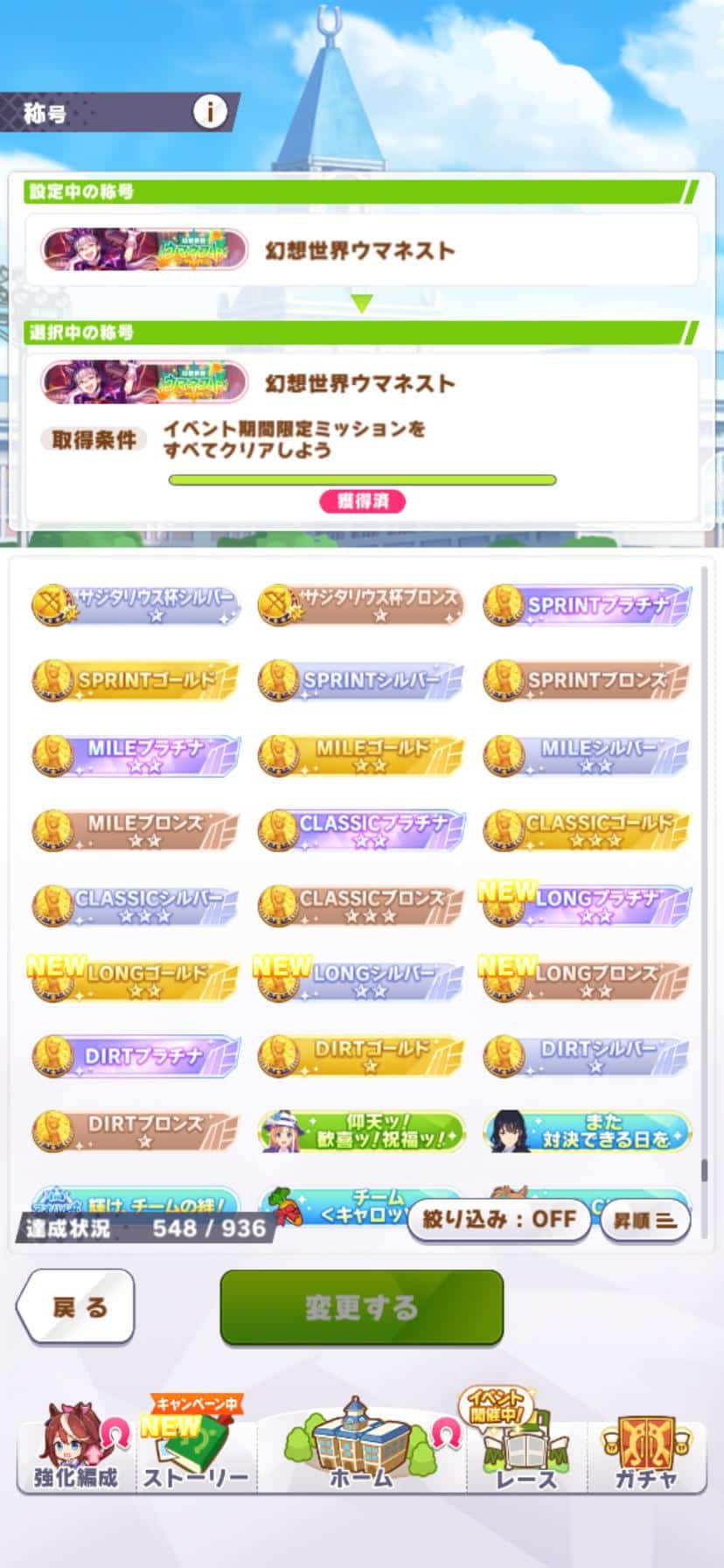The width and height of the screenshot is (724, 1568).
Task: Select the また対決できる日を title
Action: tap(587, 1131)
